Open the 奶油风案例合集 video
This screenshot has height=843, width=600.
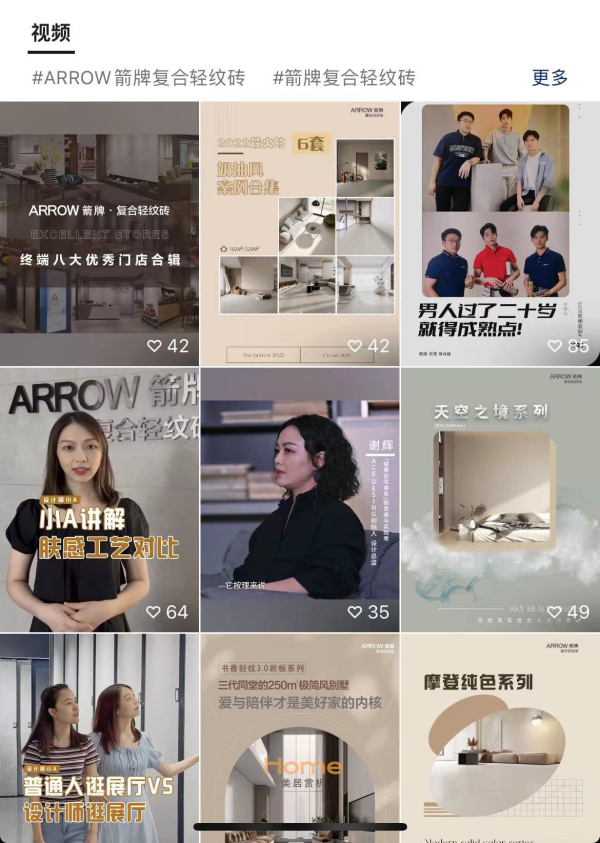click(299, 233)
